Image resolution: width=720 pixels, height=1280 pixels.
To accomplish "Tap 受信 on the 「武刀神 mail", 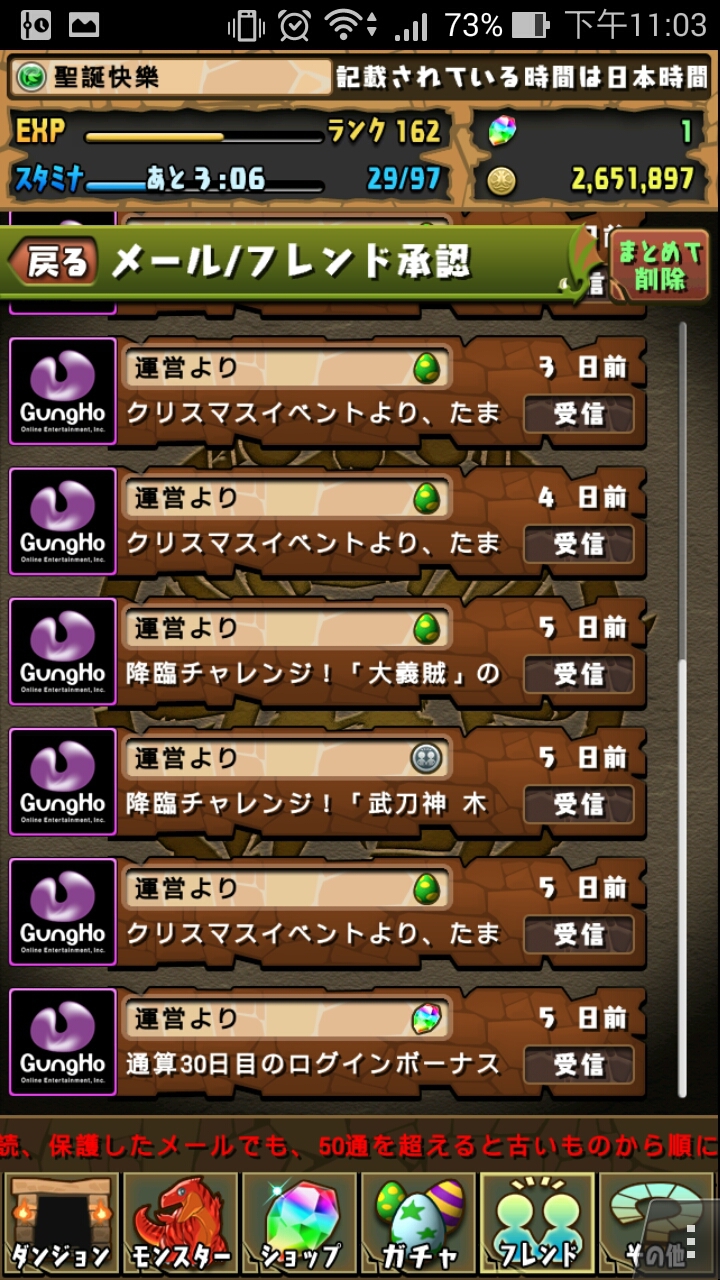I will click(579, 803).
